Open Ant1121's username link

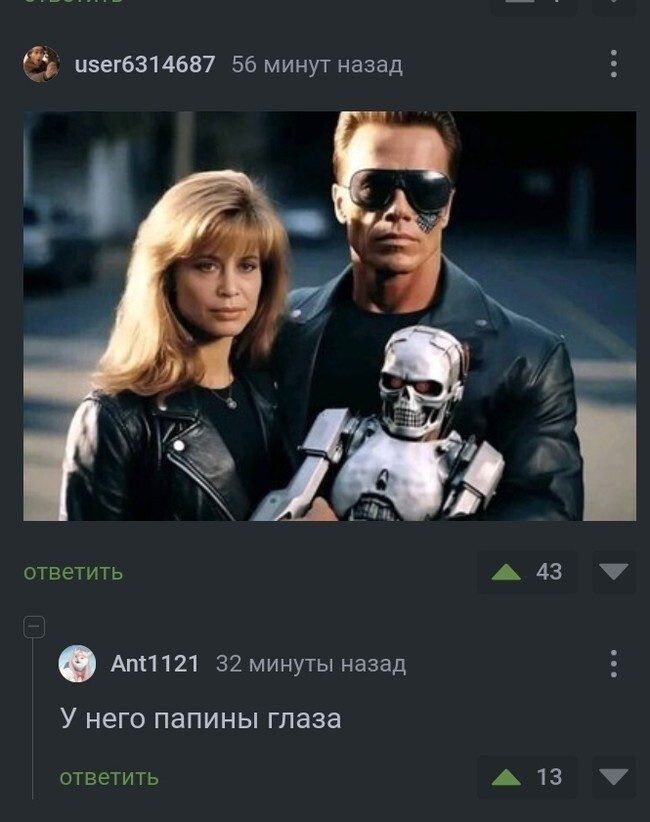click(x=155, y=663)
